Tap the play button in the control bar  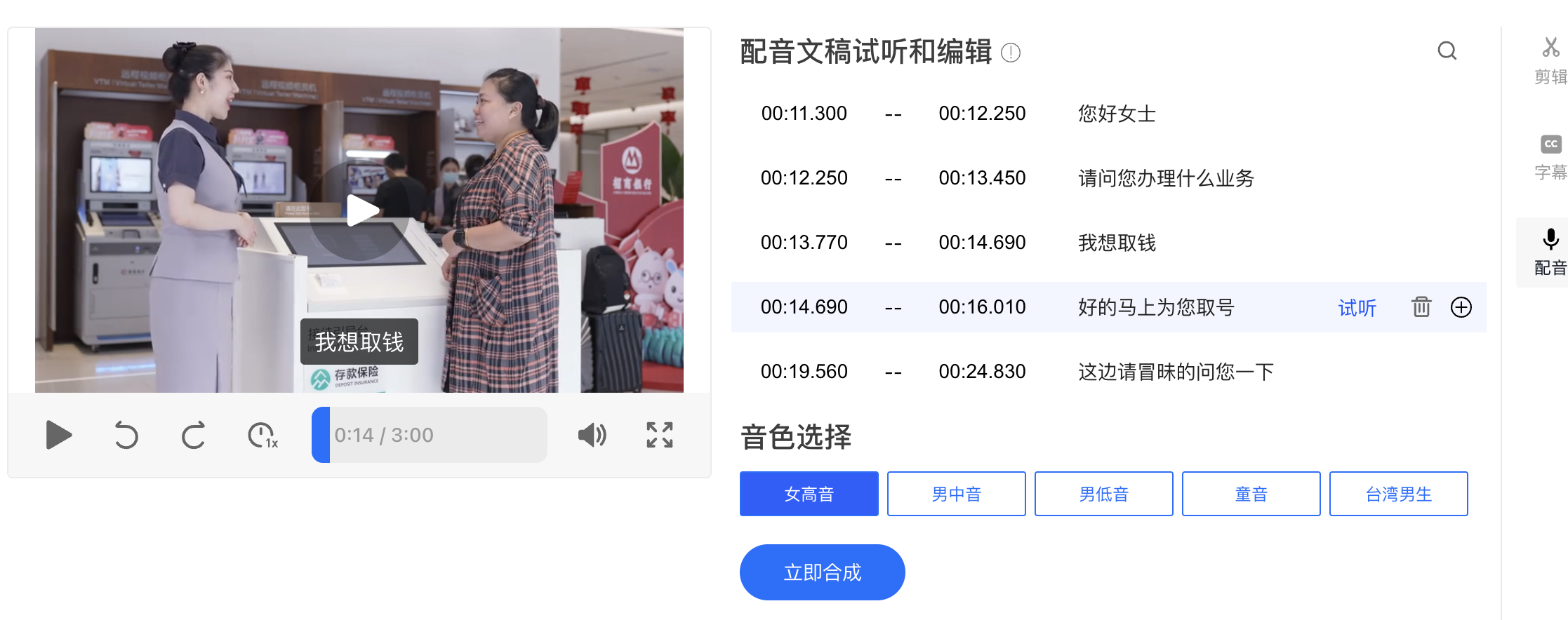pyautogui.click(x=58, y=435)
